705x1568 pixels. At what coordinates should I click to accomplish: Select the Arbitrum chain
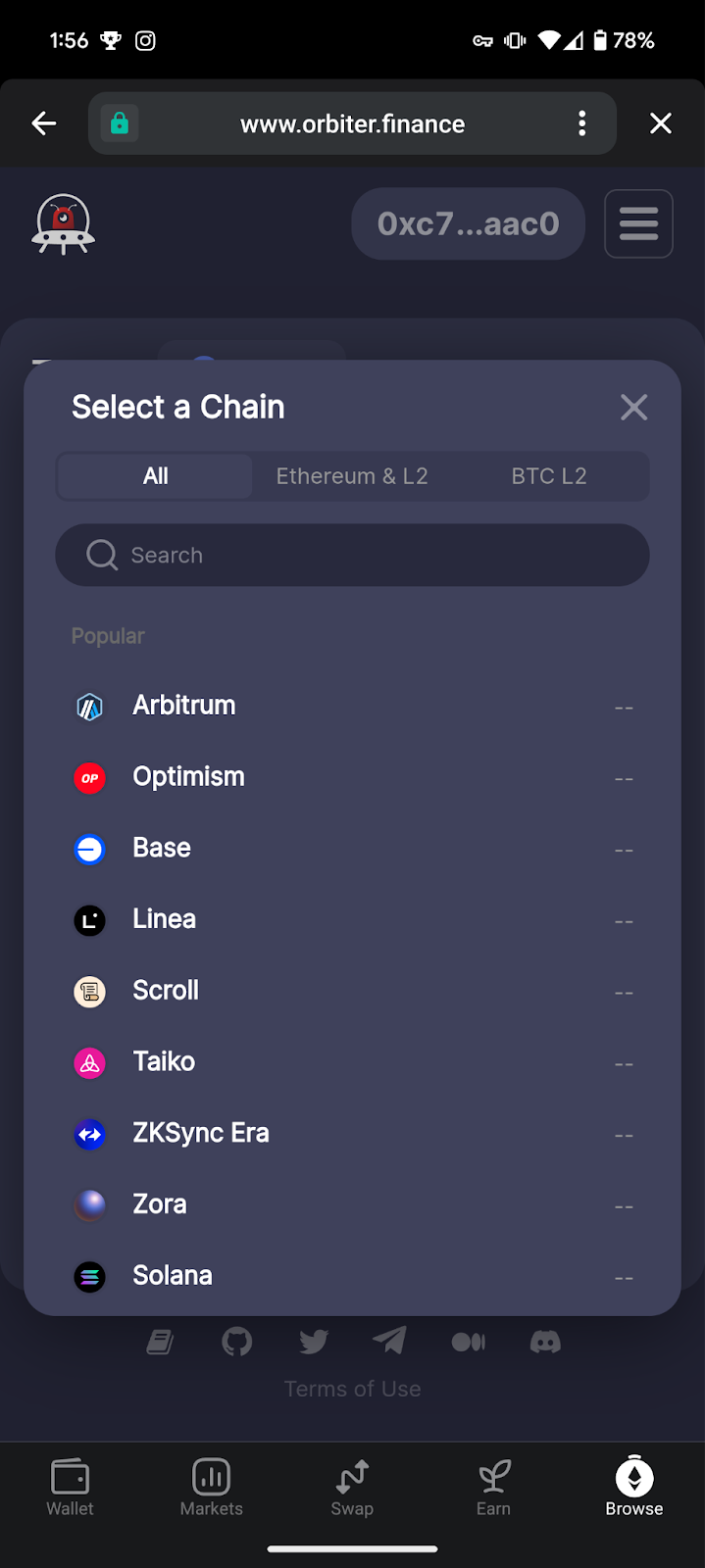[352, 706]
